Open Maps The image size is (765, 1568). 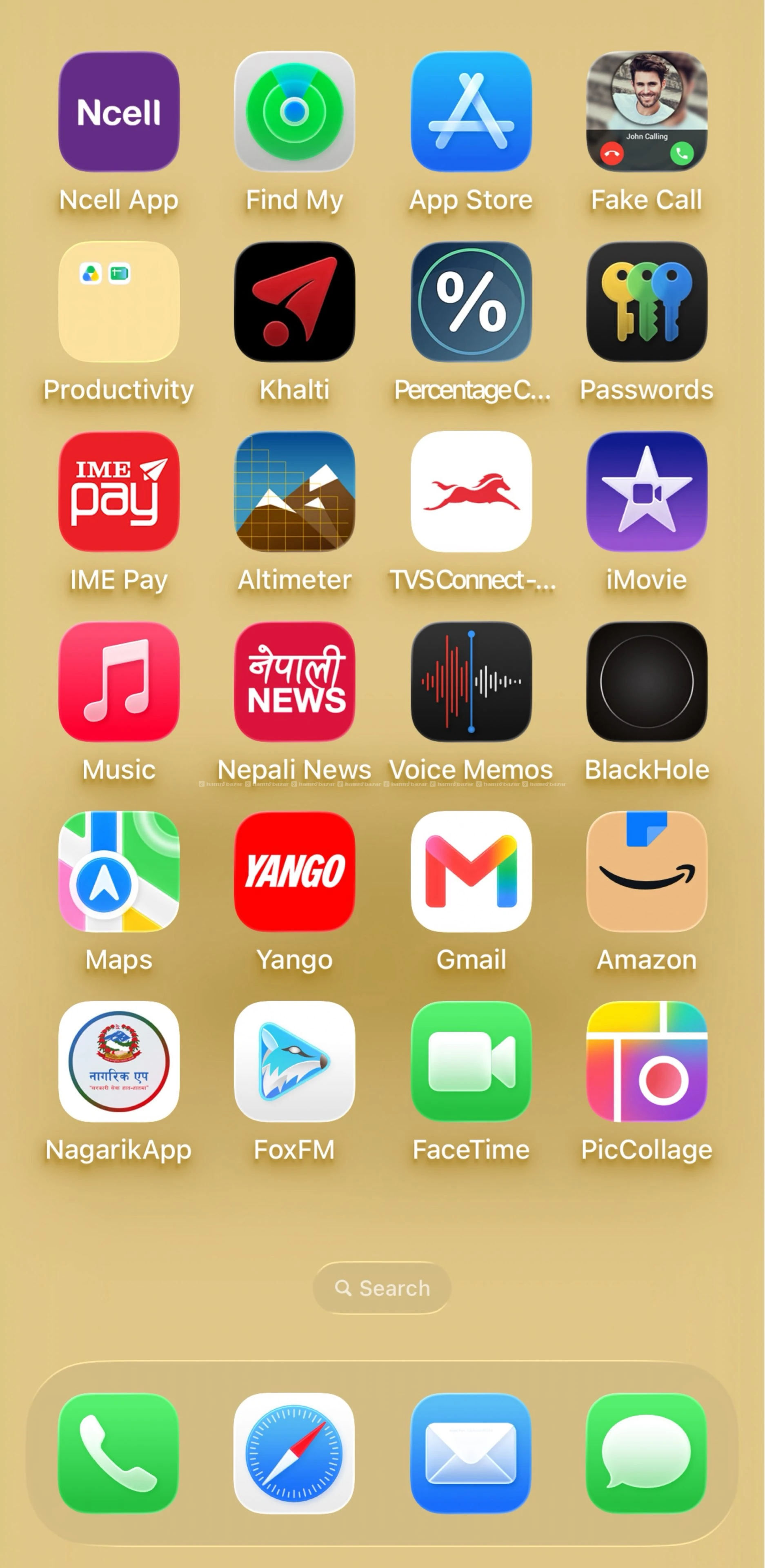click(119, 872)
